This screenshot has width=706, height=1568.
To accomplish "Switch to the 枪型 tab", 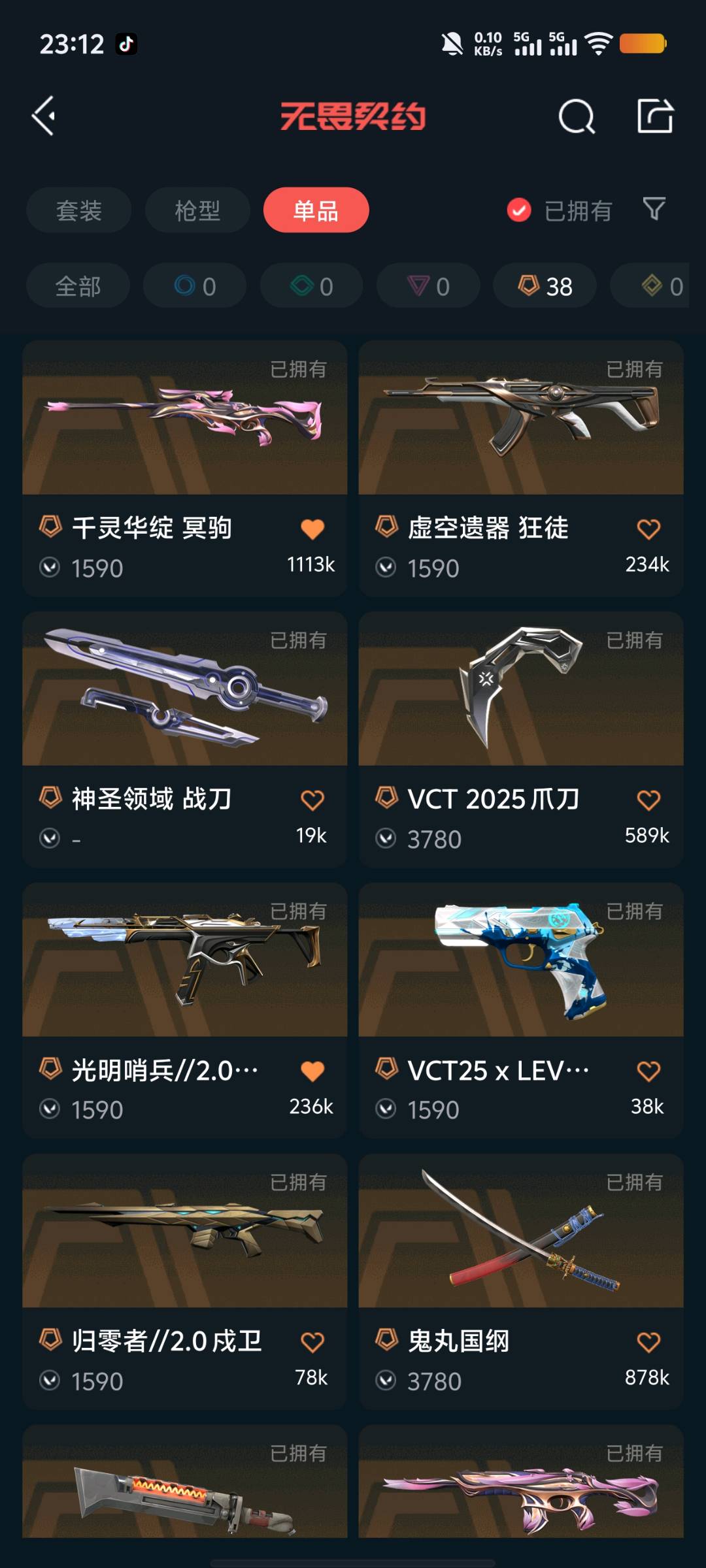I will (x=197, y=210).
